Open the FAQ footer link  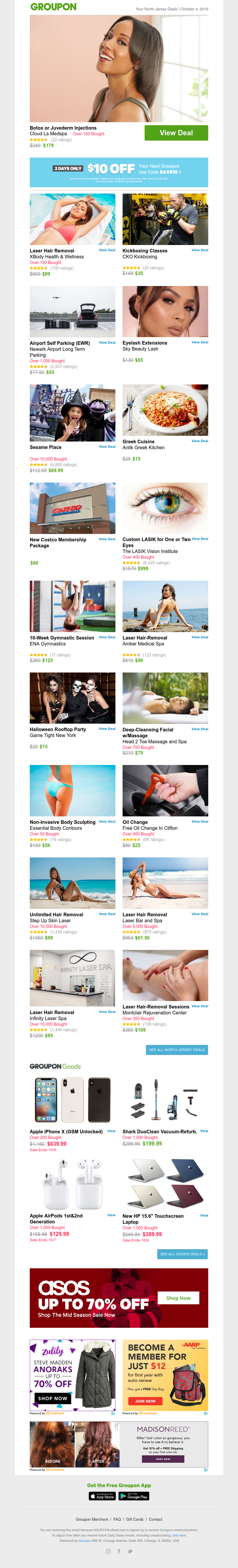tap(117, 1519)
